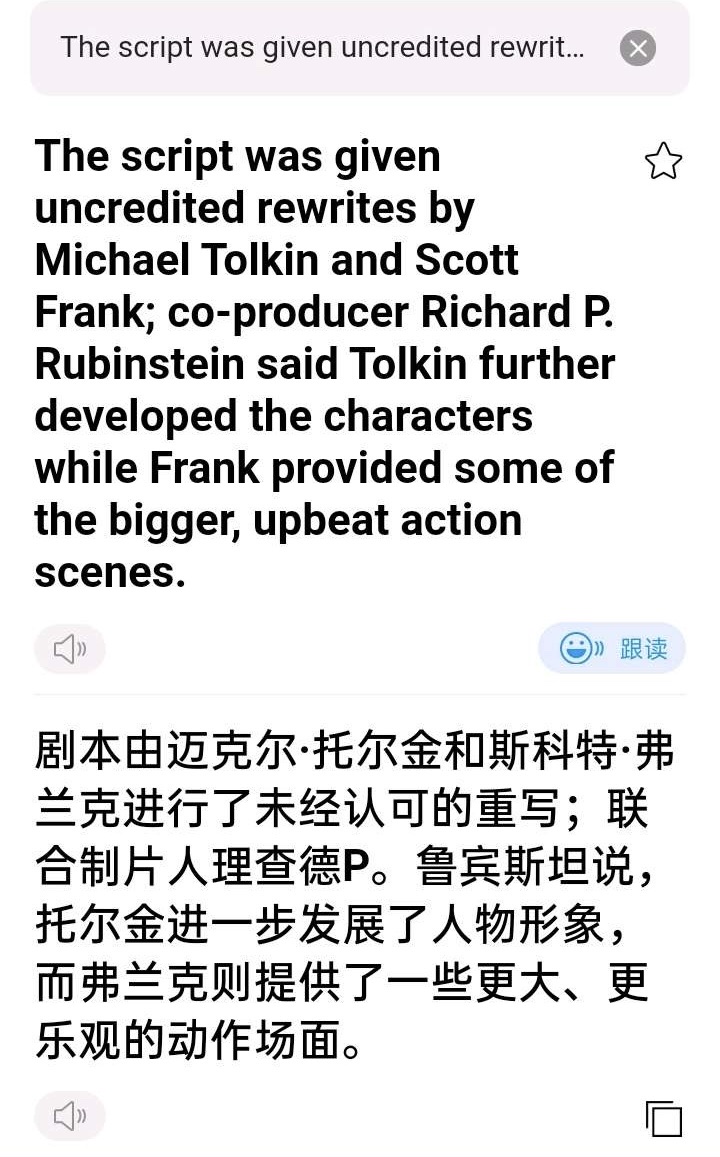Clear the search text with the X
Image resolution: width=720 pixels, height=1157 pixels.
[x=638, y=48]
